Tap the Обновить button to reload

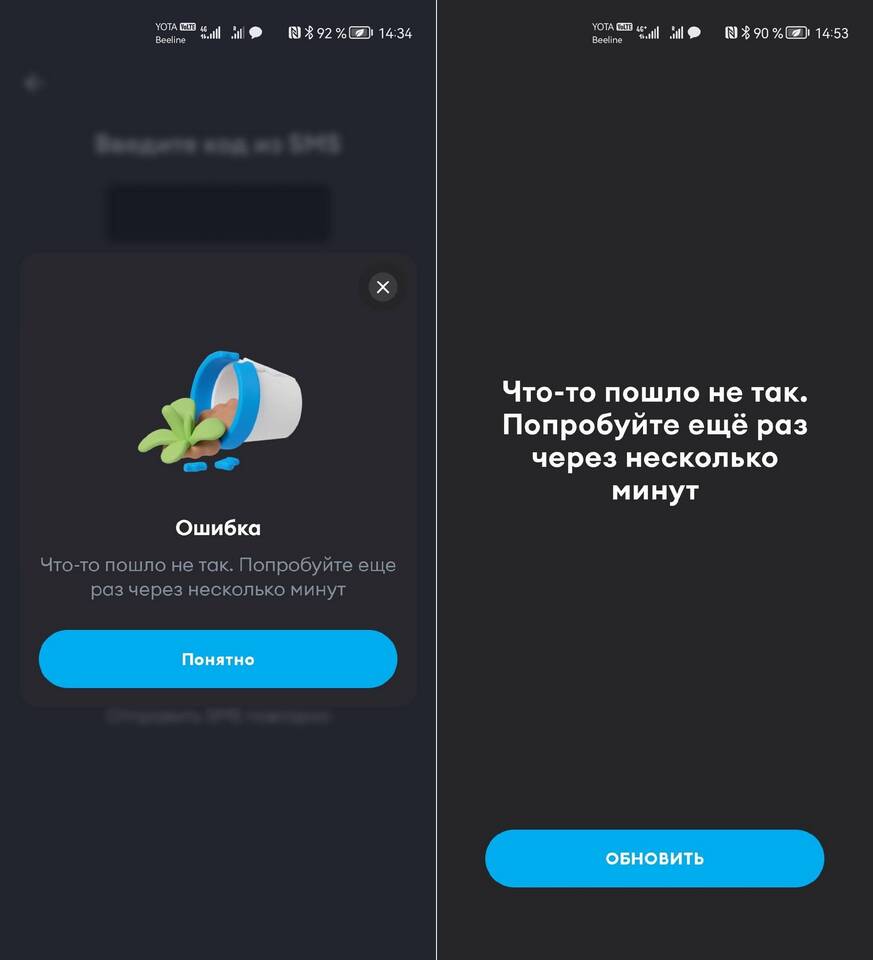654,858
